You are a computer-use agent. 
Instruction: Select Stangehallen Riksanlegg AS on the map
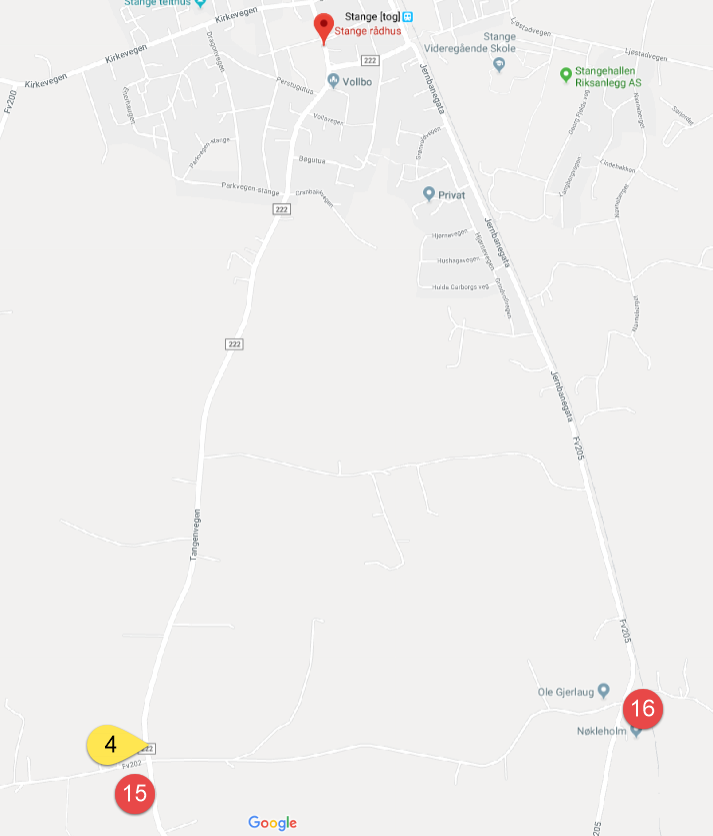pos(565,73)
